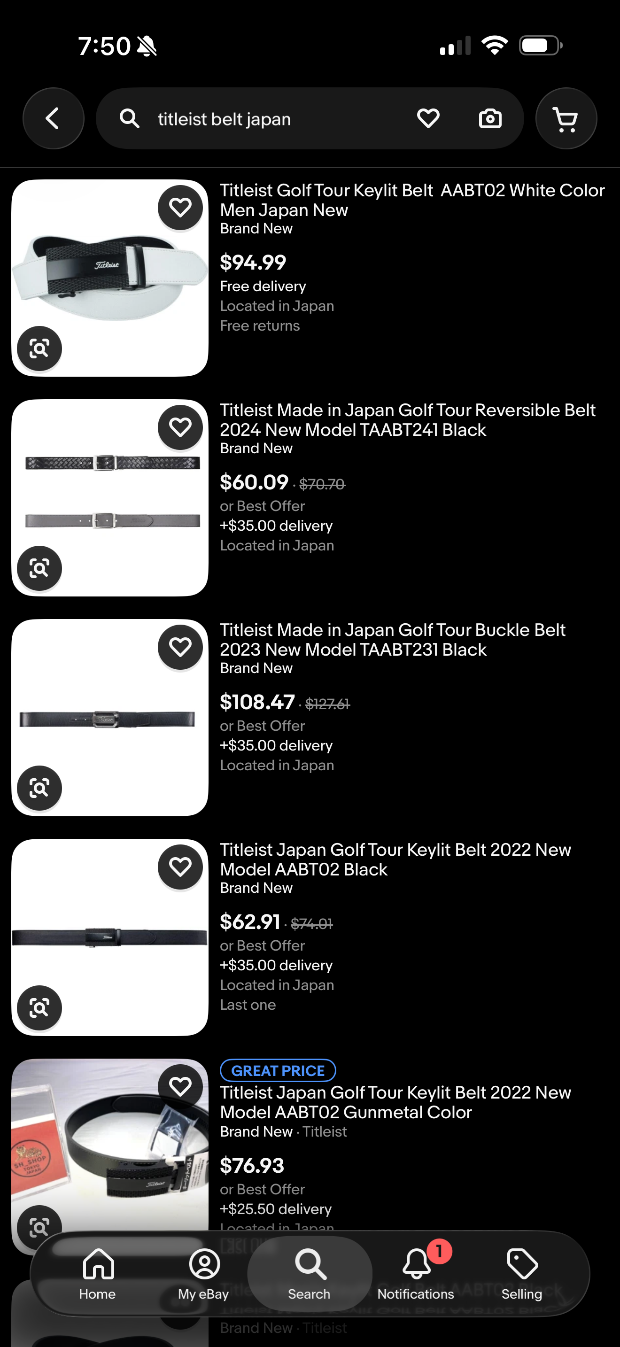This screenshot has height=1347, width=620.
Task: Save this search with the heart icon
Action: pyautogui.click(x=428, y=119)
